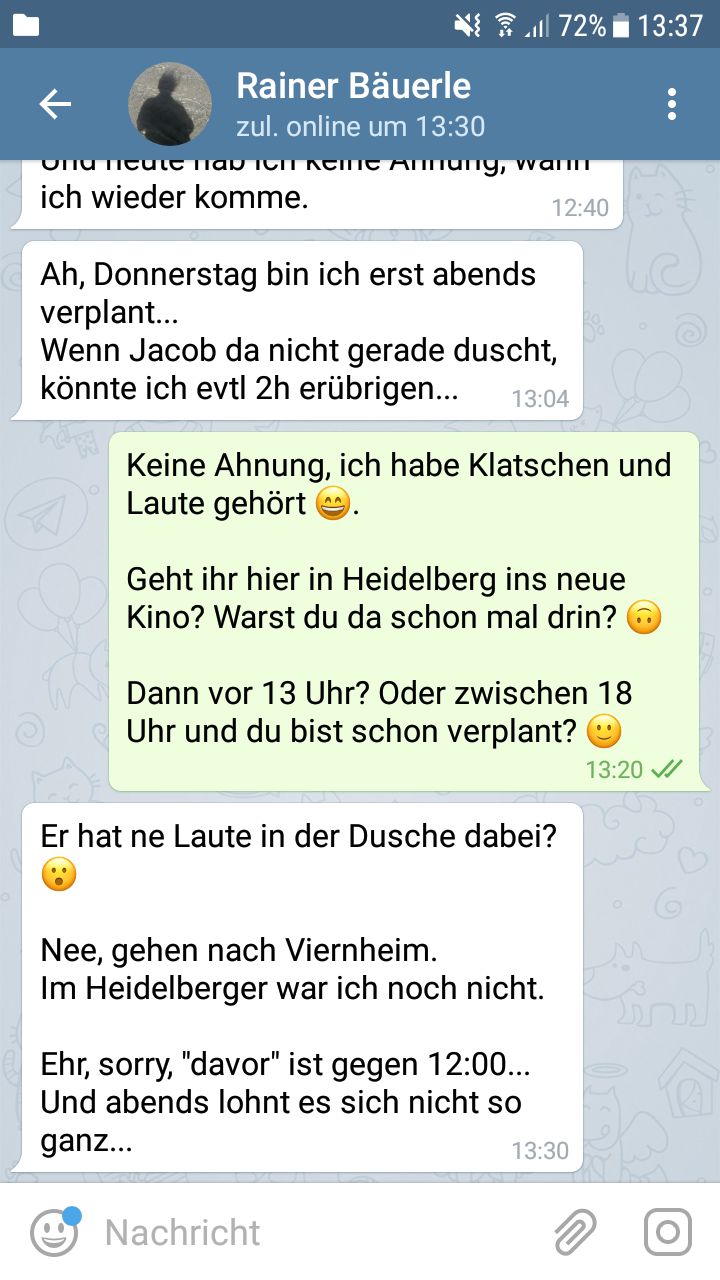Go back to the chat list
720x1280 pixels.
click(x=55, y=104)
